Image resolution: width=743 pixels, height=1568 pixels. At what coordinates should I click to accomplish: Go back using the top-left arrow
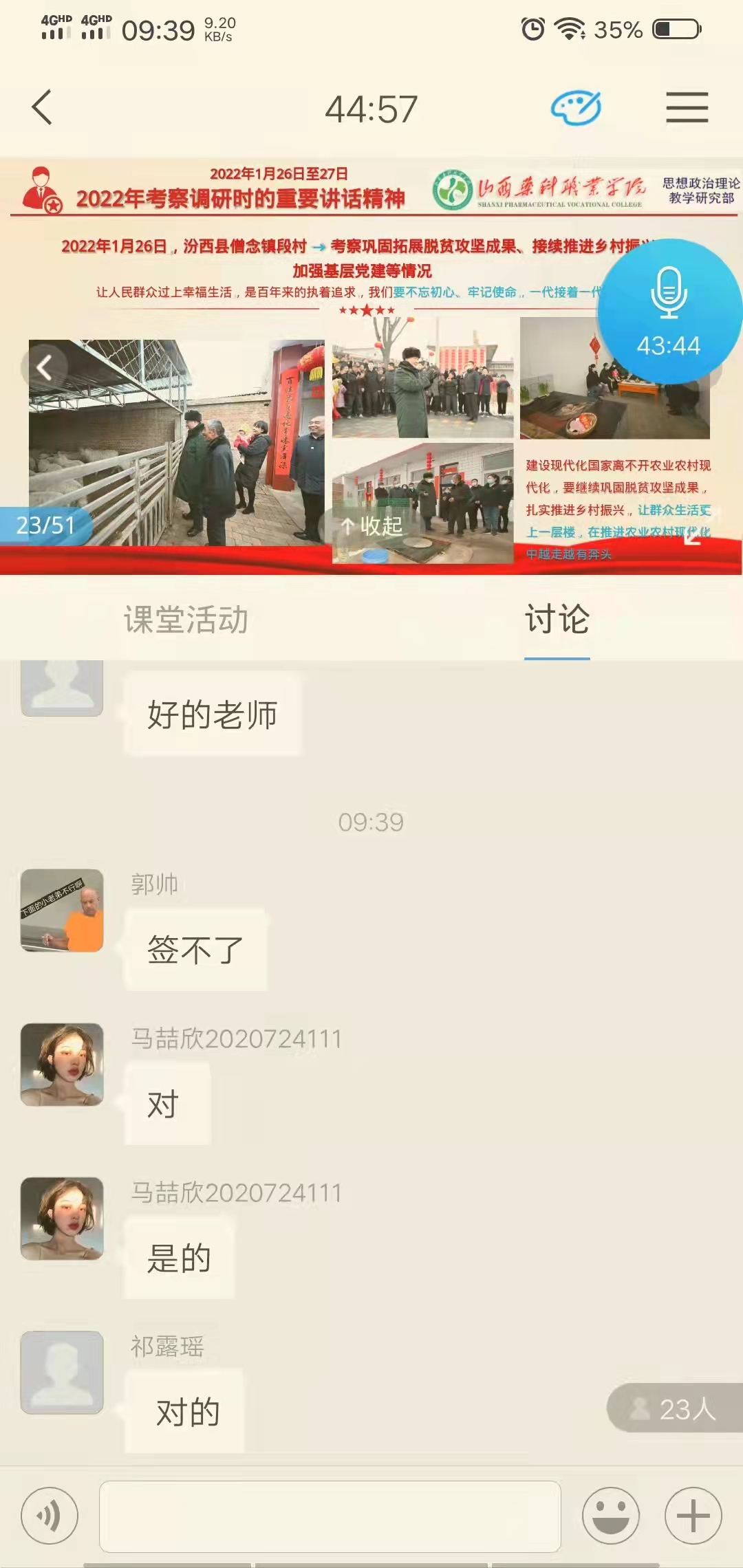coord(42,107)
